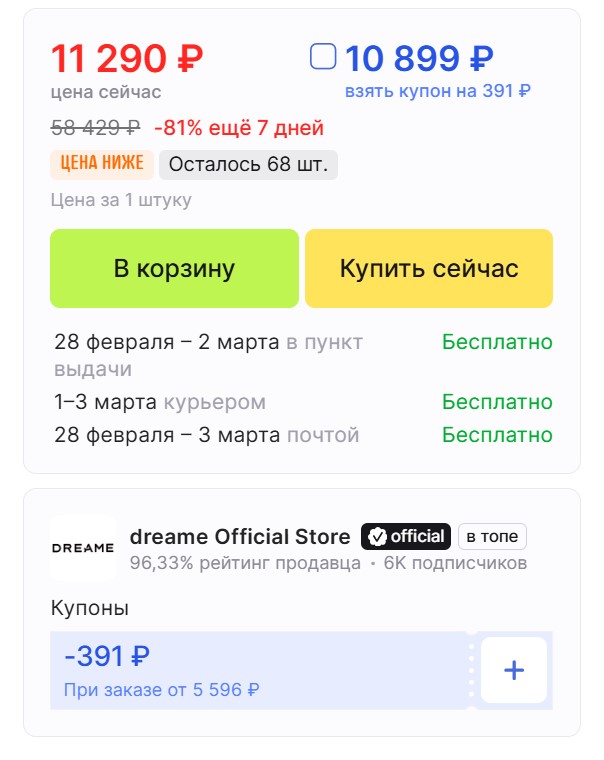Open the dreame Official Store page

tap(240, 536)
